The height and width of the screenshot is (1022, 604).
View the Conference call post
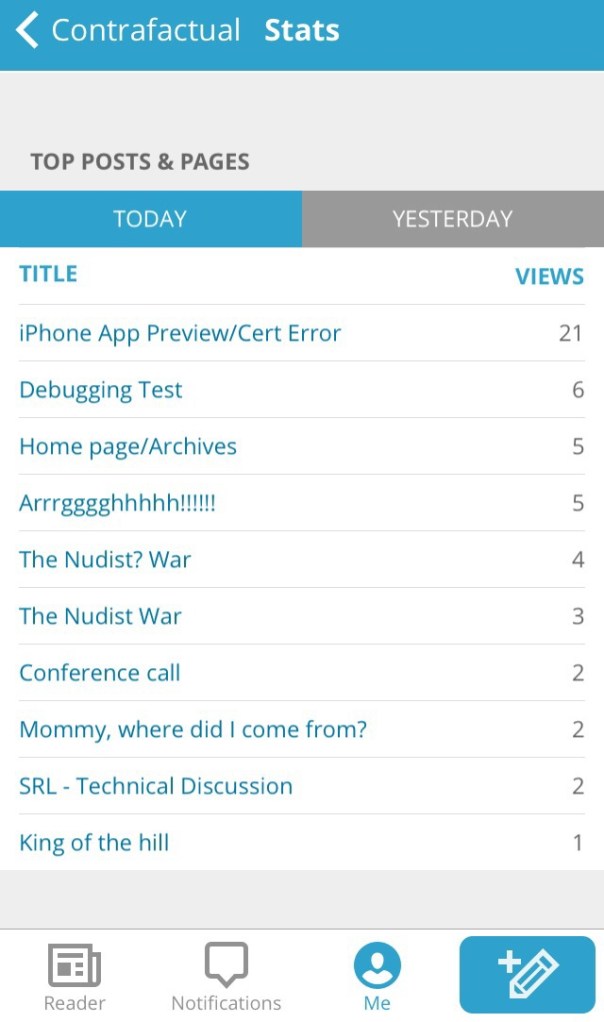[100, 672]
